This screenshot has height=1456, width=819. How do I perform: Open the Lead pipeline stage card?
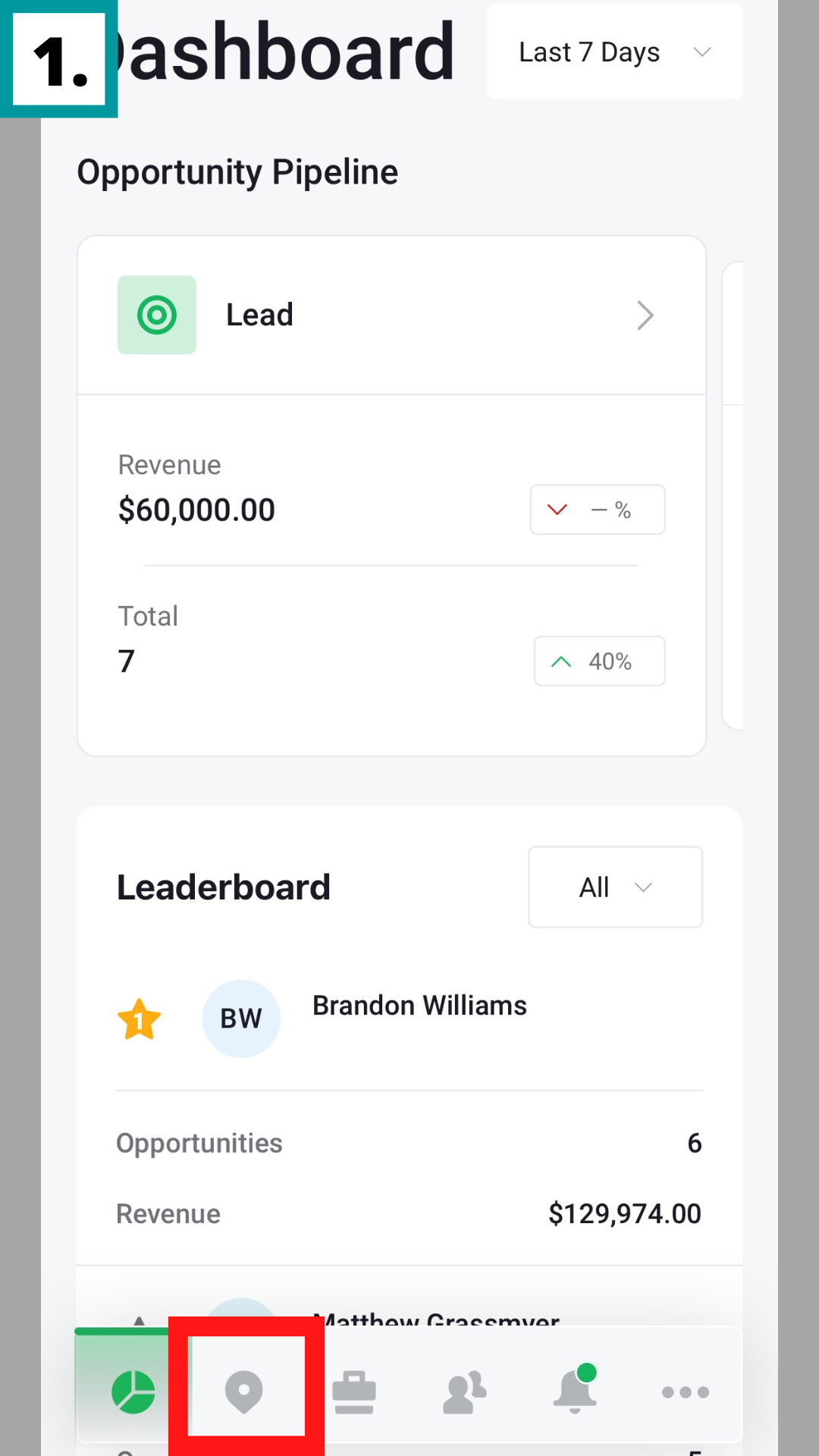click(x=391, y=315)
